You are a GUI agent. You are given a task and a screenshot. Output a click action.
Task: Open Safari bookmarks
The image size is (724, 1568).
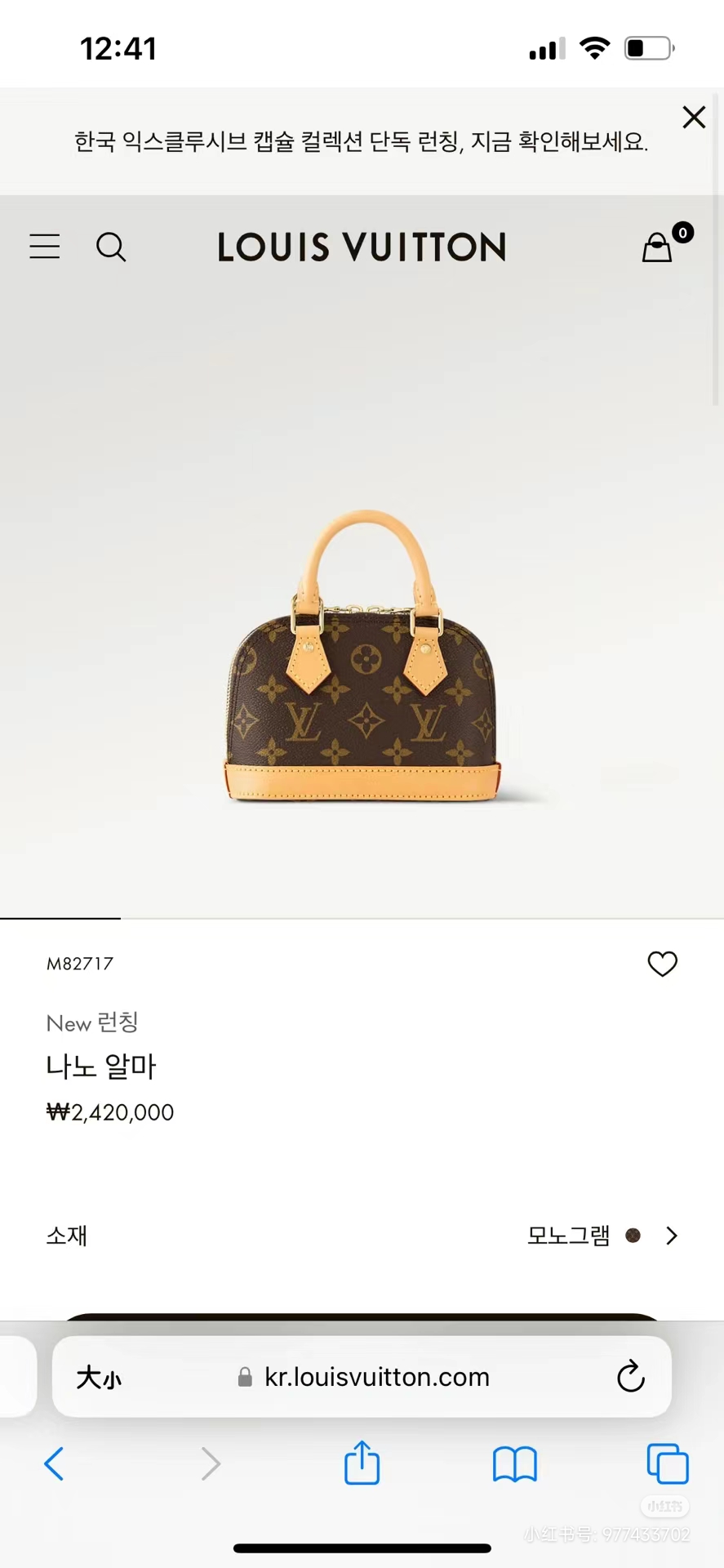tap(514, 1463)
